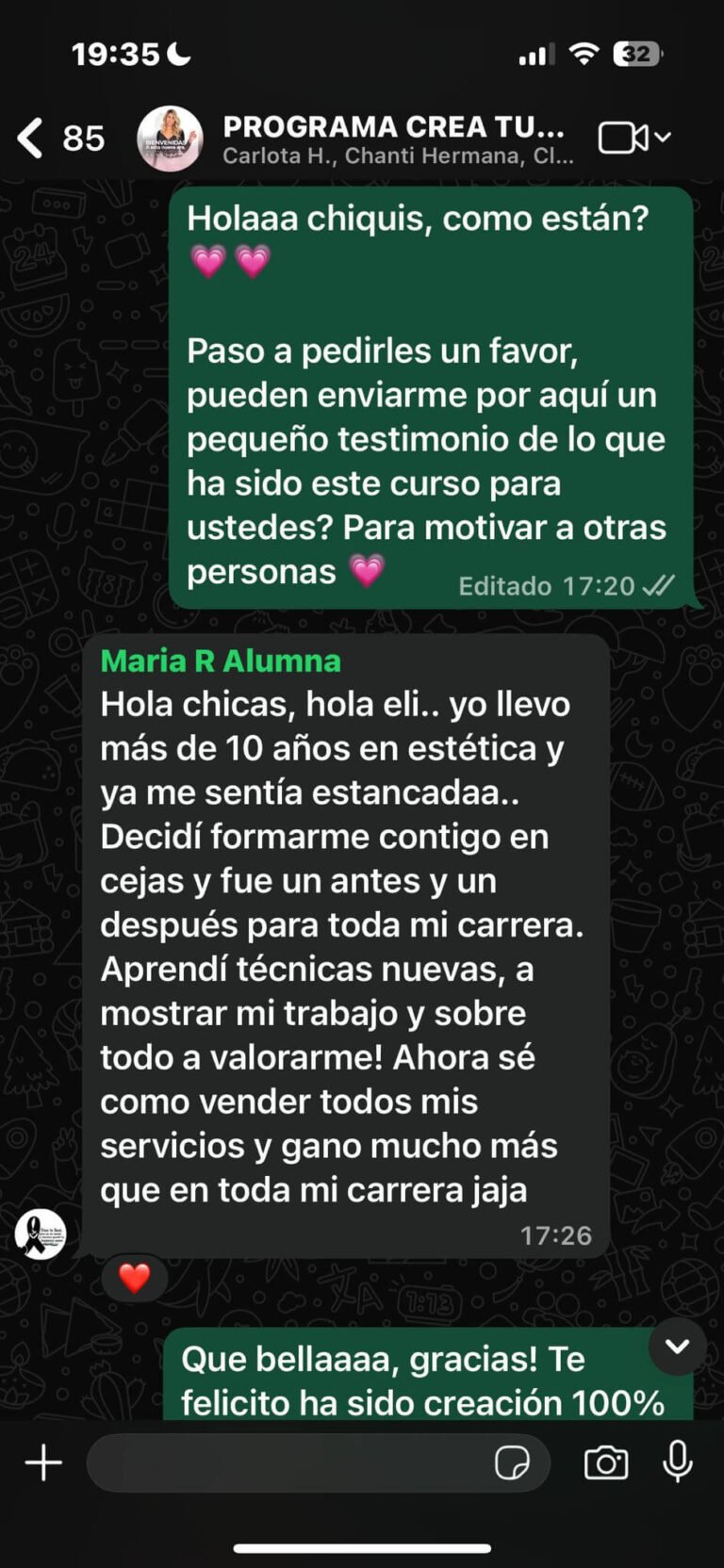Open the PROGRAMA CREA TU group info
This screenshot has width=724, height=1568.
click(396, 139)
